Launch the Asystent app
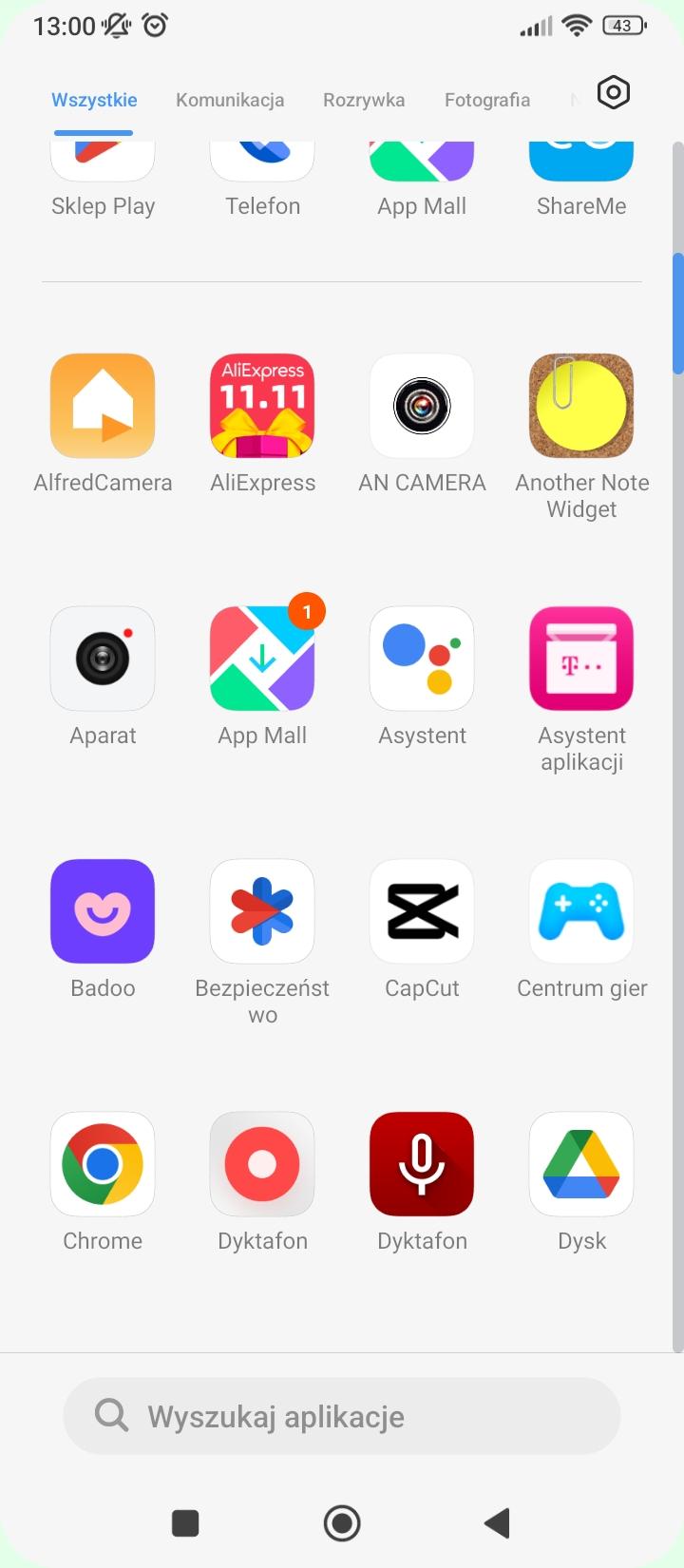684x1568 pixels. [422, 660]
